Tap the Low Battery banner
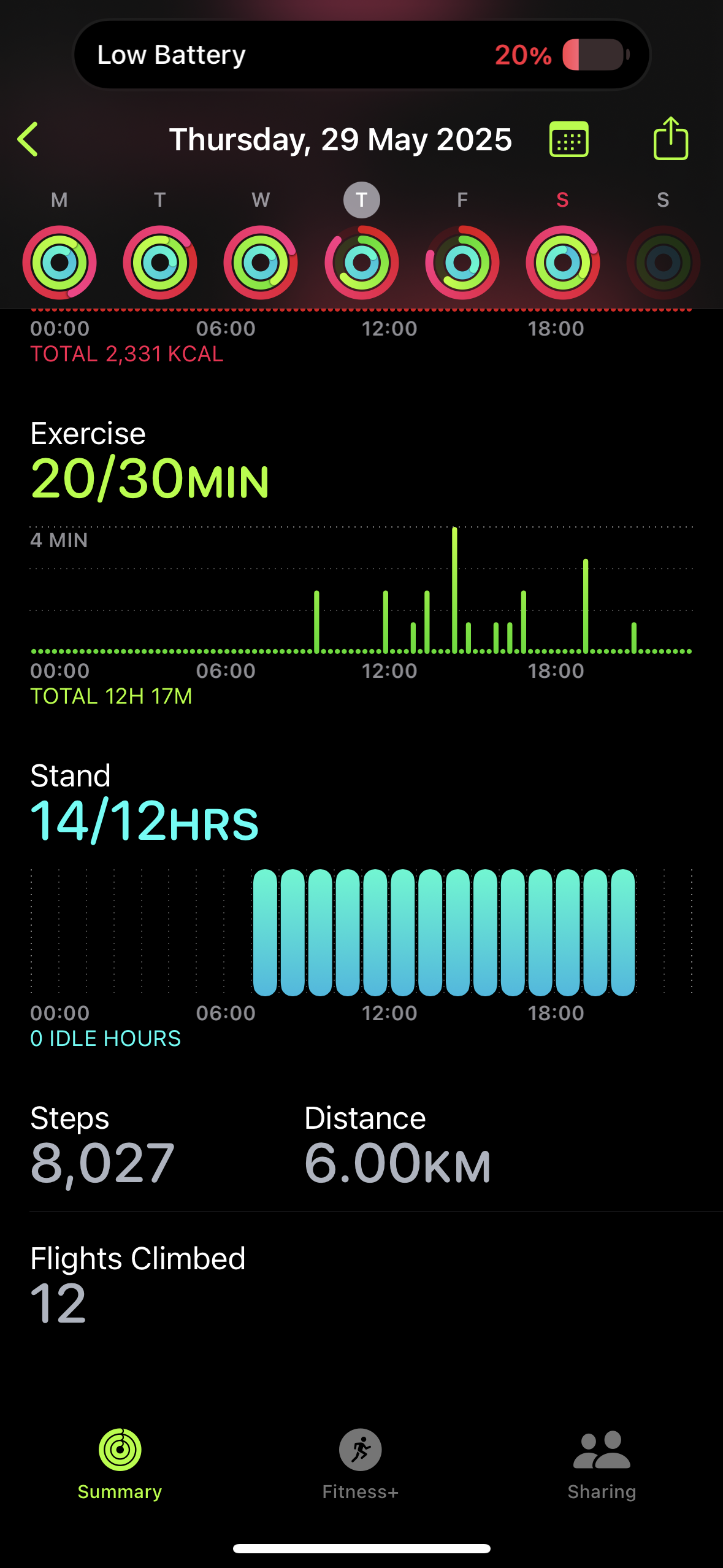723x1568 pixels. (362, 55)
